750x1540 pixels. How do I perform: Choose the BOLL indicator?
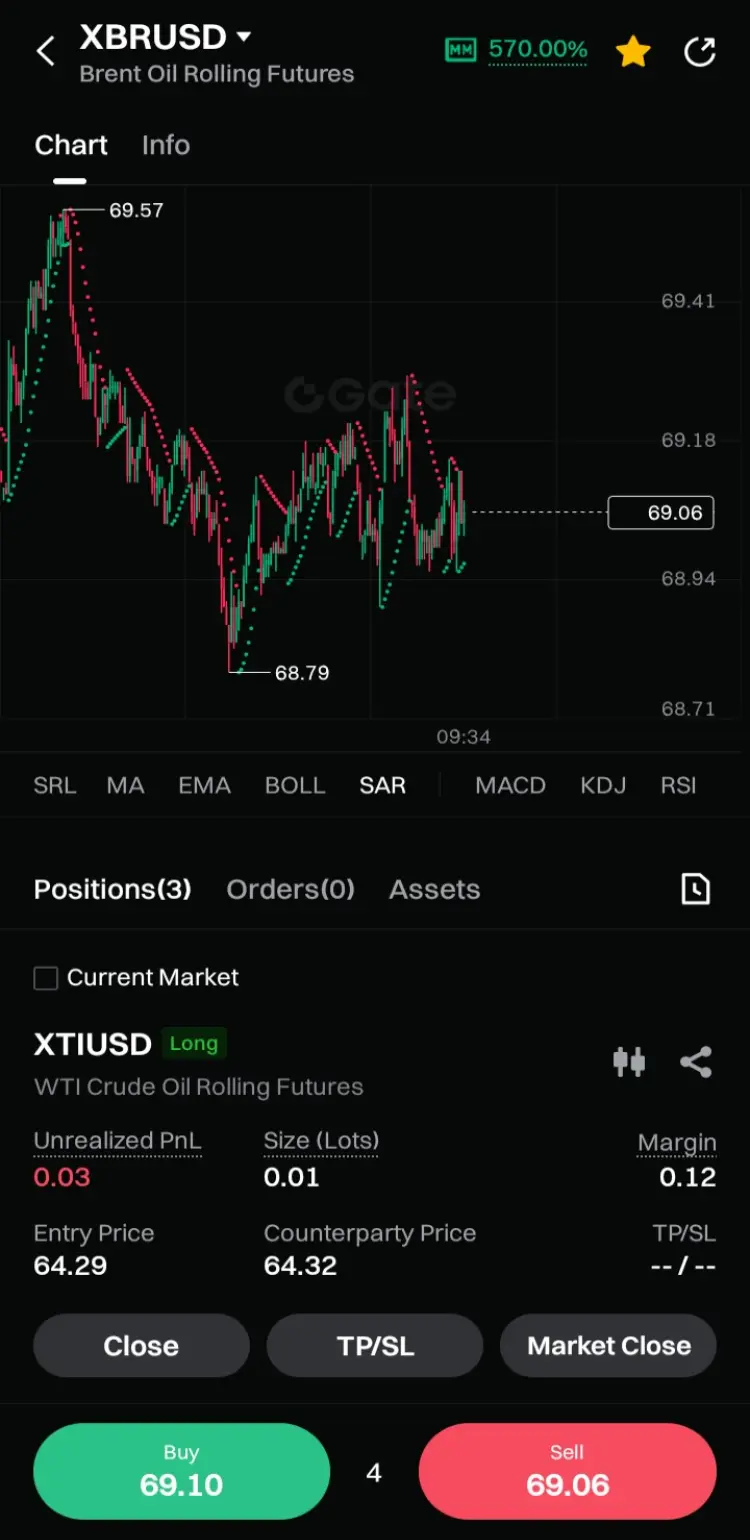tap(295, 785)
